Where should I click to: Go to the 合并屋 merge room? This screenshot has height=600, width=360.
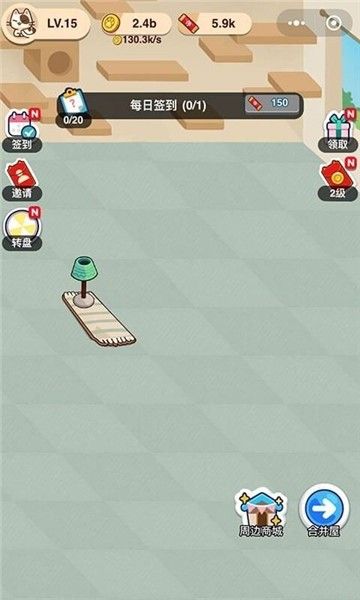pyautogui.click(x=324, y=511)
